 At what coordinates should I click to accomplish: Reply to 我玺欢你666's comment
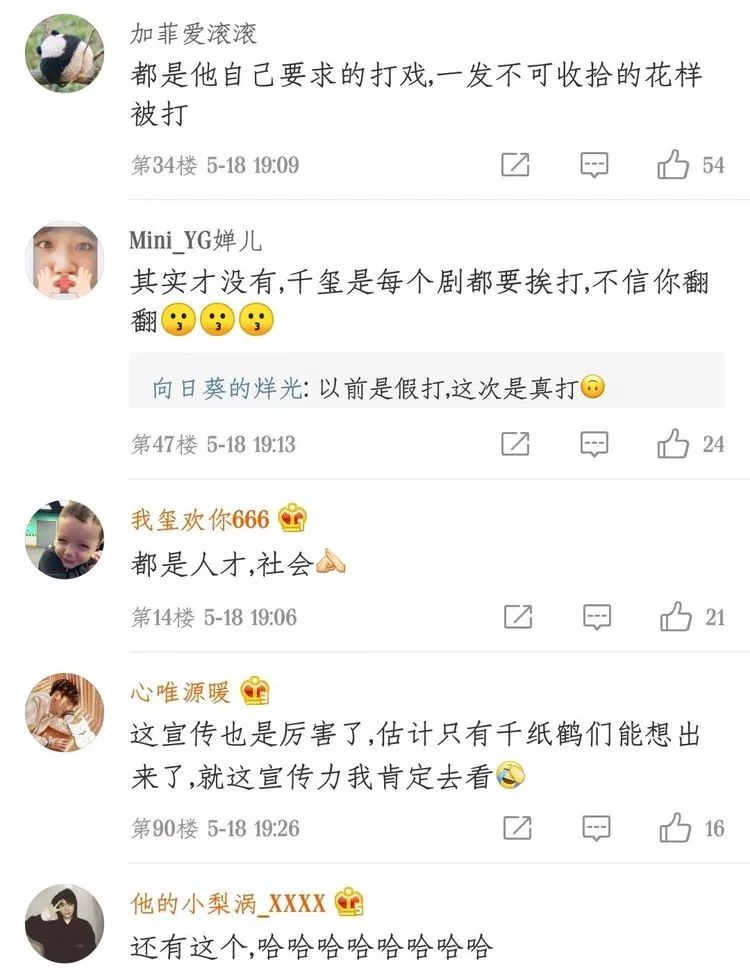pyautogui.click(x=597, y=617)
